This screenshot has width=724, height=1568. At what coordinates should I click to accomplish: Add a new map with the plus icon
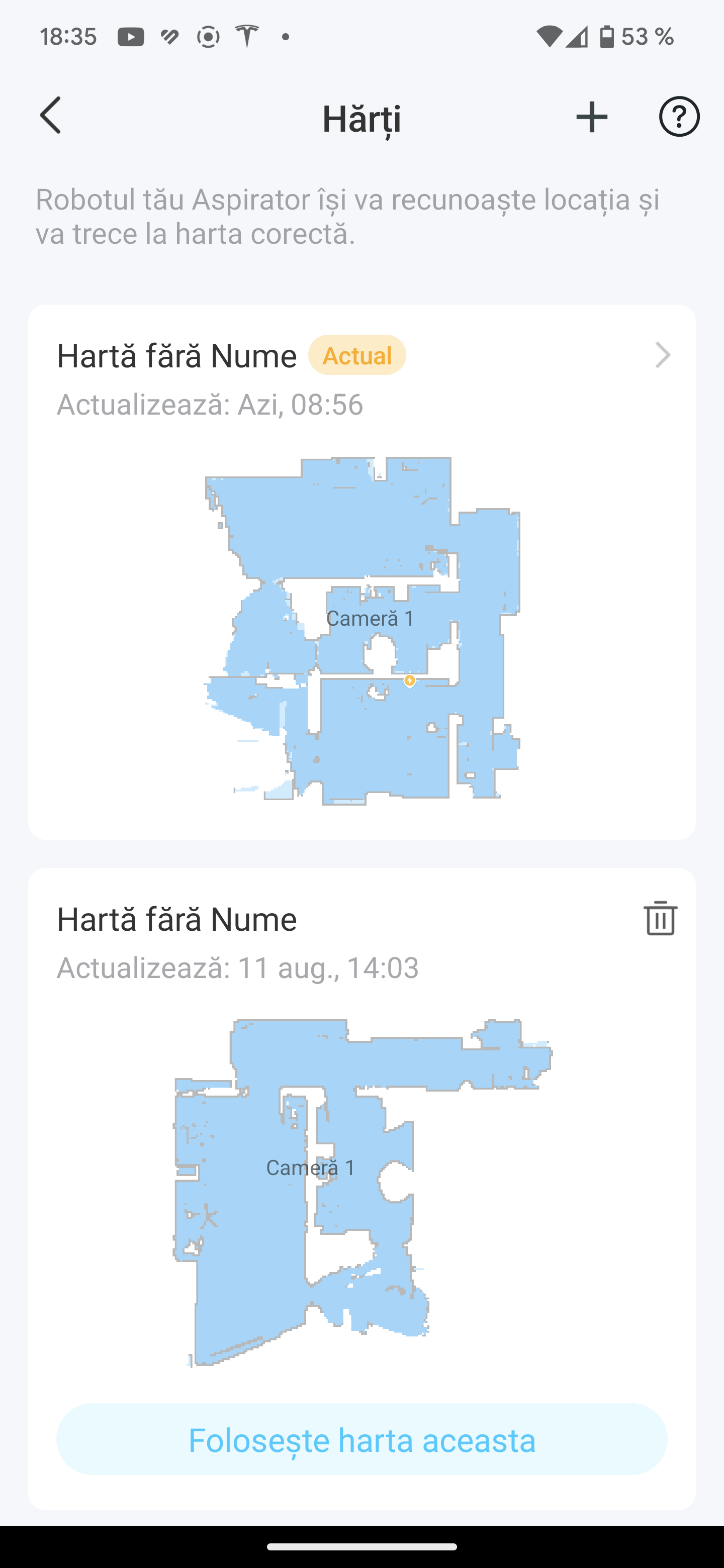tap(591, 117)
